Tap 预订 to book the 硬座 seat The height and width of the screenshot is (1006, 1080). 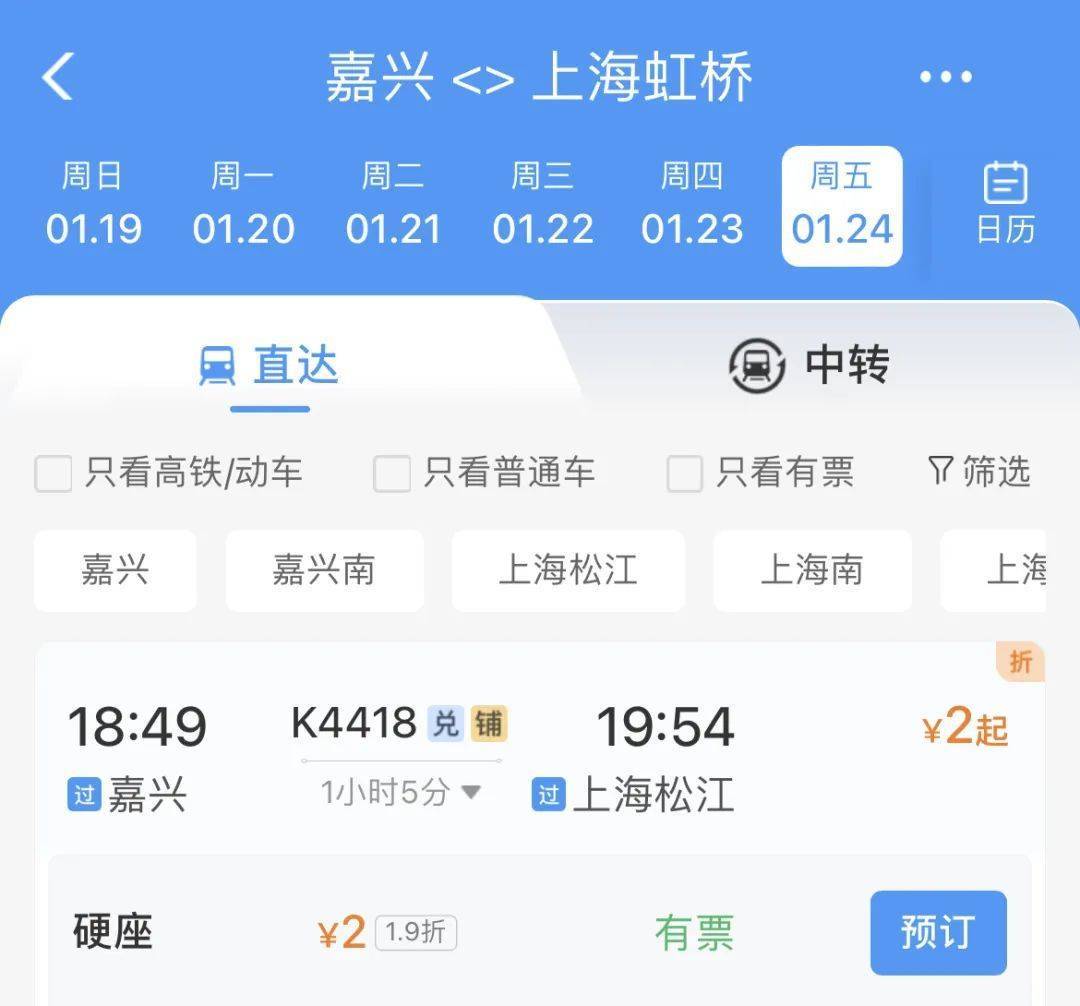pos(937,932)
